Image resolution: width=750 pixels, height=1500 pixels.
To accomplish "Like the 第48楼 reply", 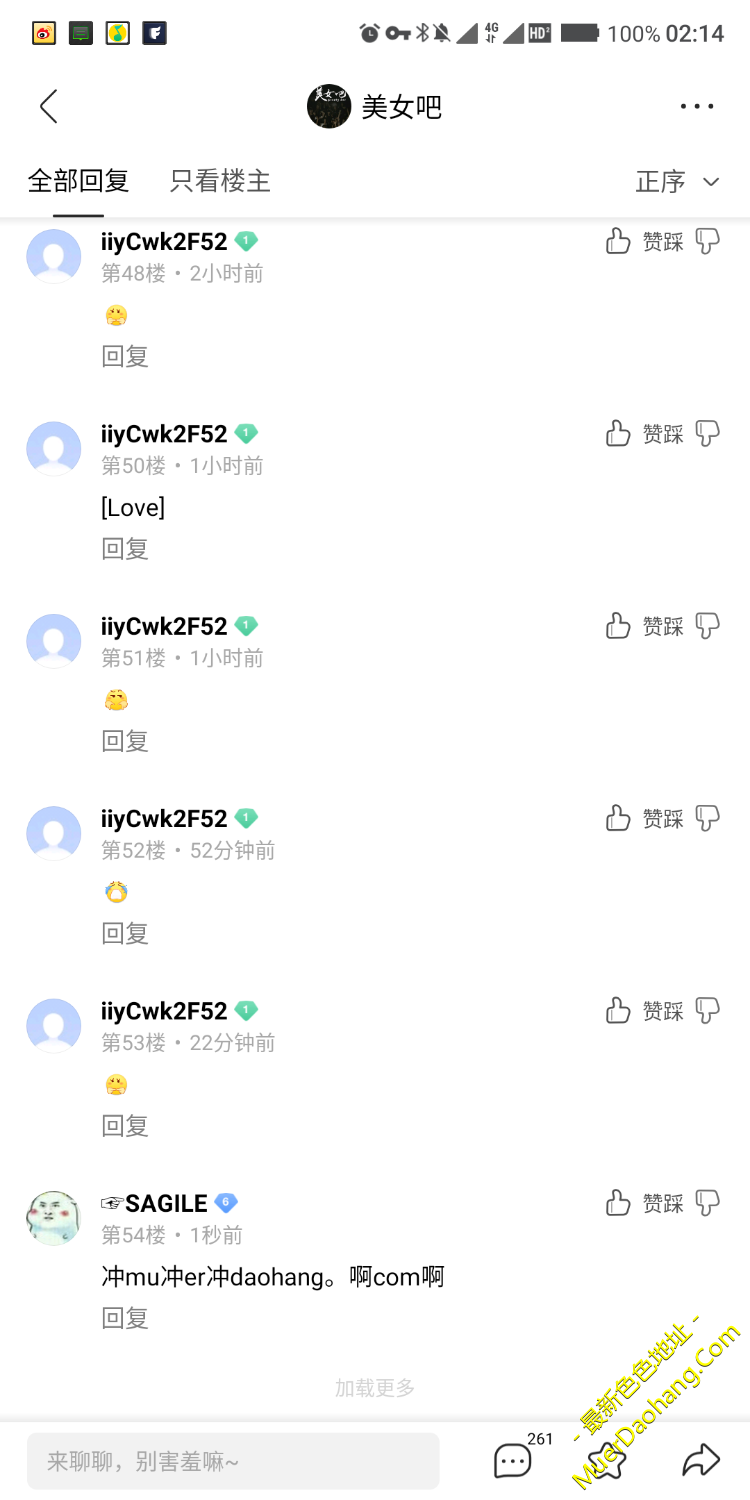I will [619, 241].
